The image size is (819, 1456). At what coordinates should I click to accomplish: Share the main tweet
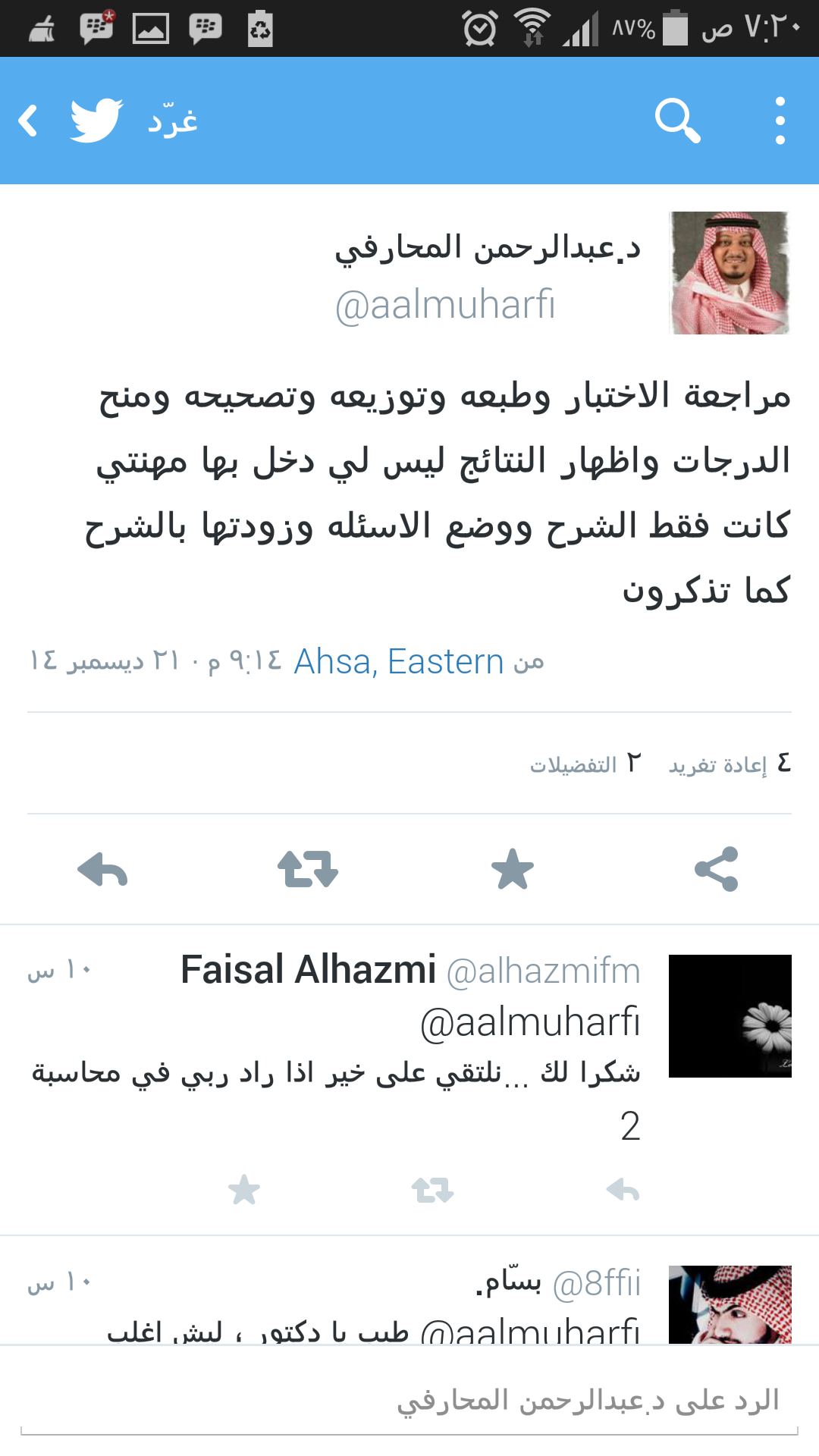[717, 869]
